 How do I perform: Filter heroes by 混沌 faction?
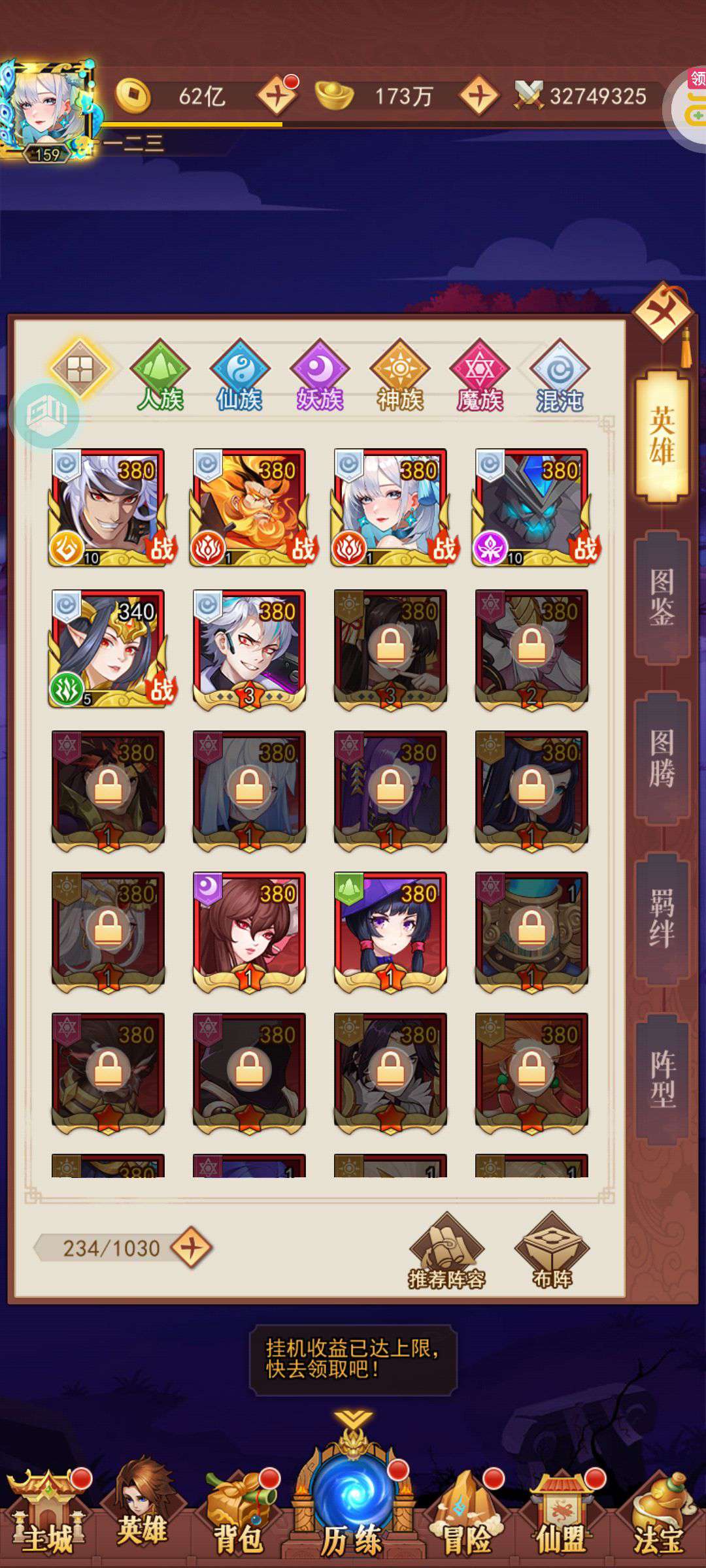(560, 375)
